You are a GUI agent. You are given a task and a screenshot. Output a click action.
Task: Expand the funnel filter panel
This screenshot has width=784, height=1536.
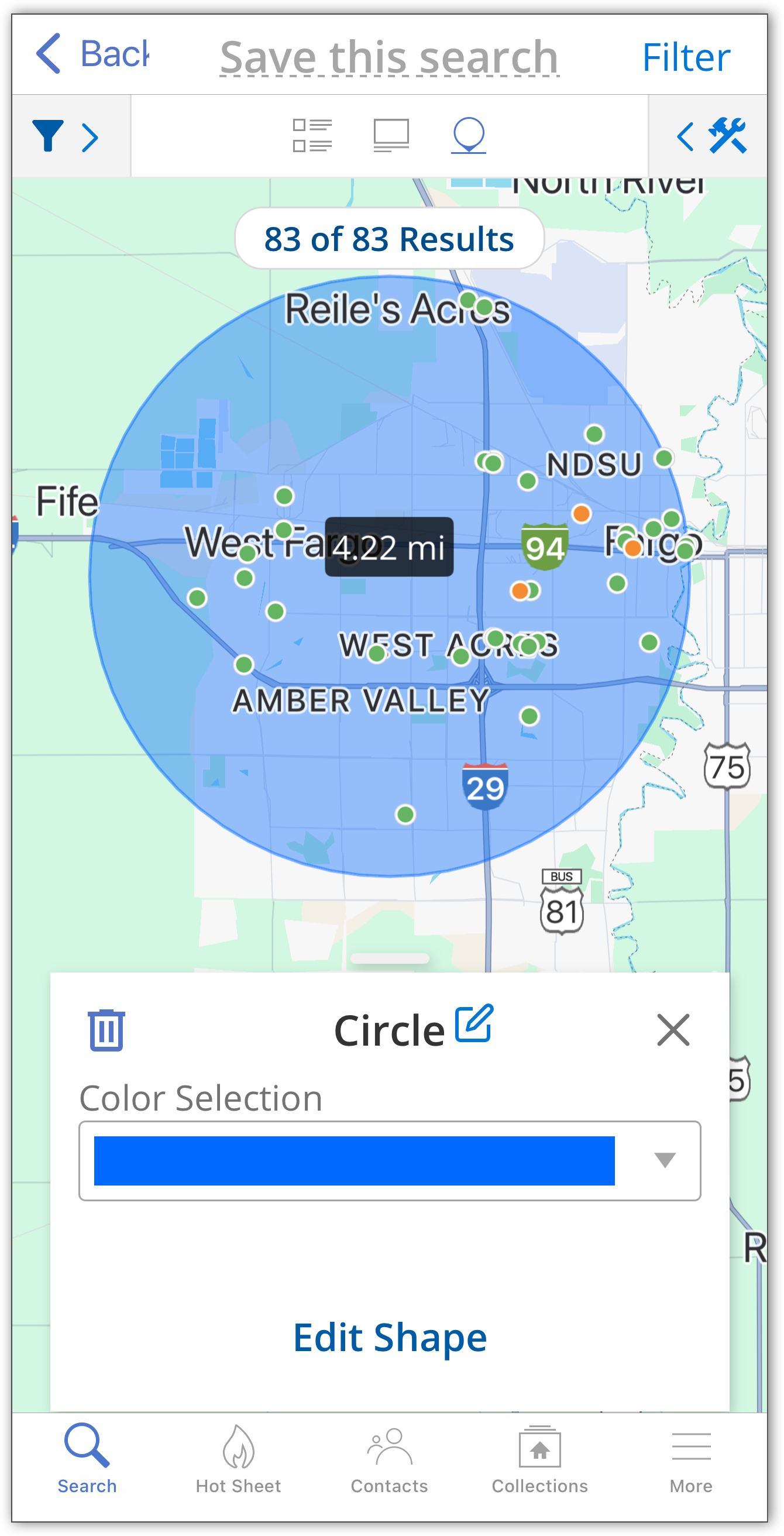(x=66, y=137)
